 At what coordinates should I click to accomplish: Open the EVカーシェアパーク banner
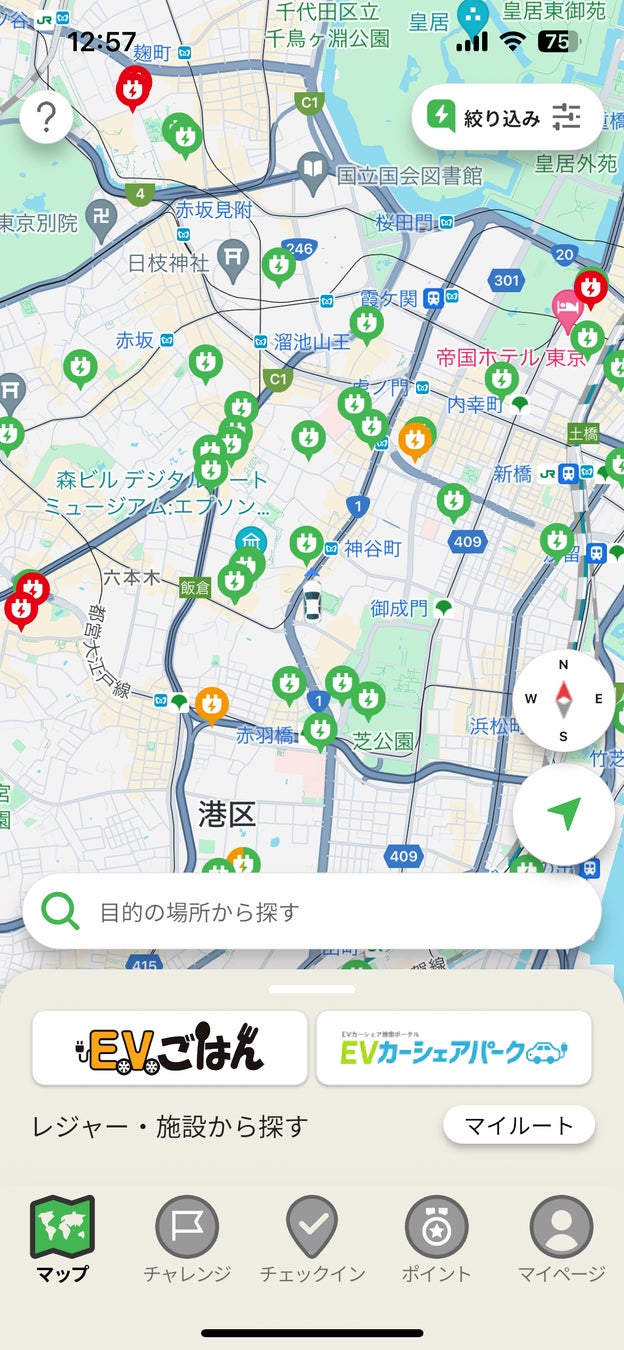(x=454, y=1048)
